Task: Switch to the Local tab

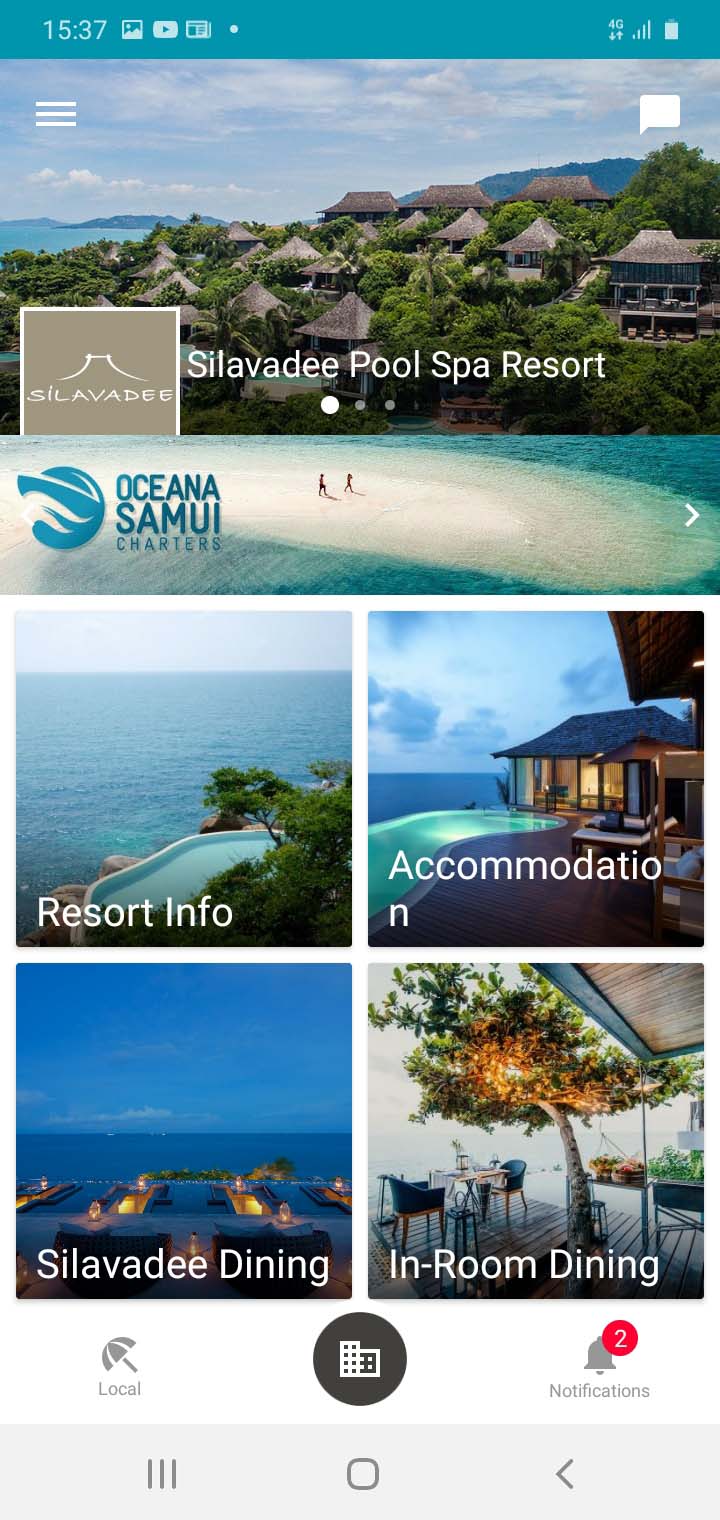Action: (x=119, y=1367)
